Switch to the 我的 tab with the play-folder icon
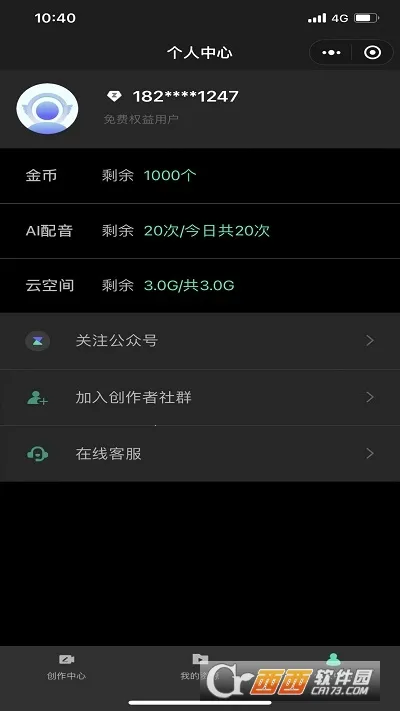The height and width of the screenshot is (711, 400). pos(200,667)
